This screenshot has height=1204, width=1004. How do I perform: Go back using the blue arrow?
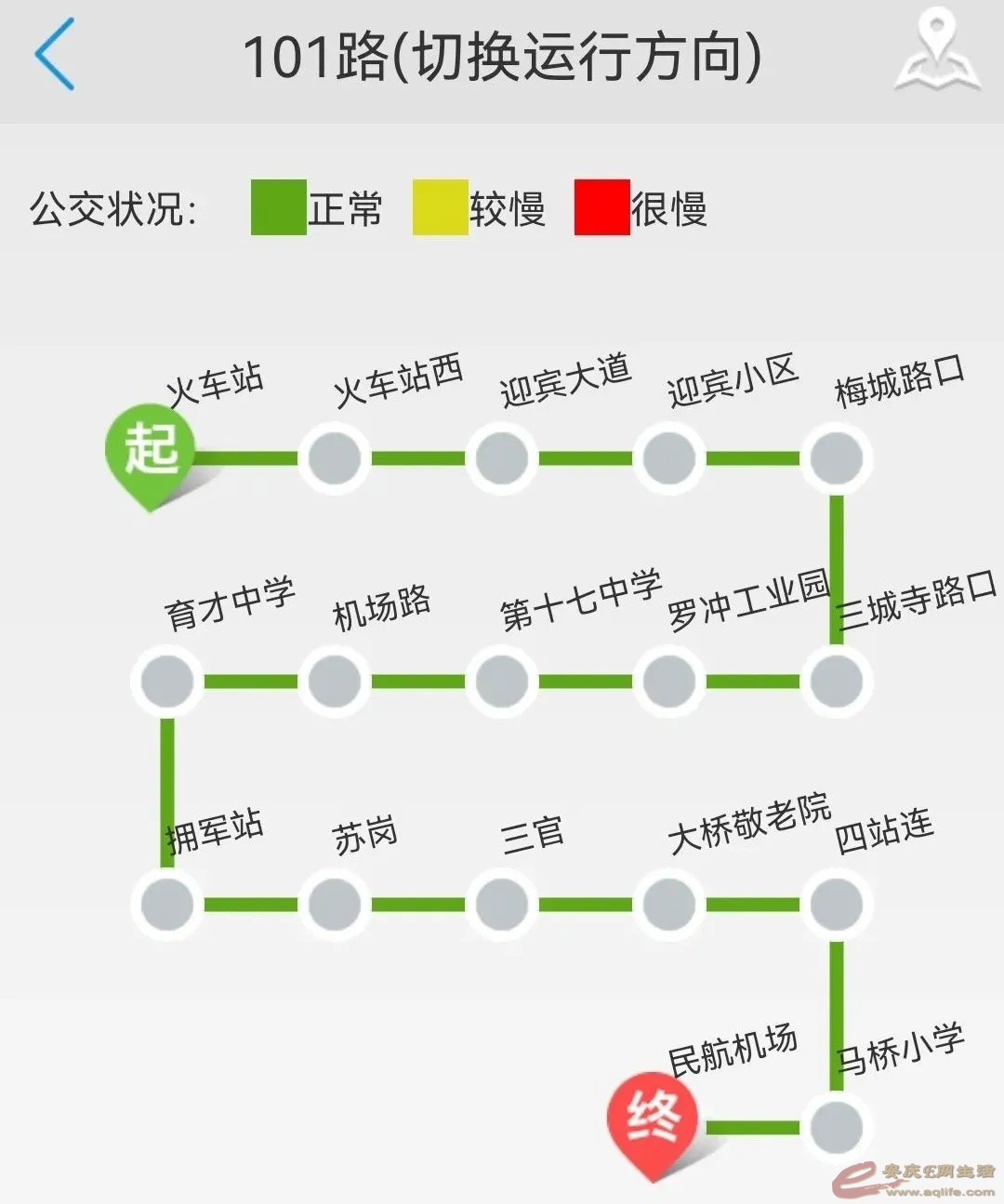(54, 56)
